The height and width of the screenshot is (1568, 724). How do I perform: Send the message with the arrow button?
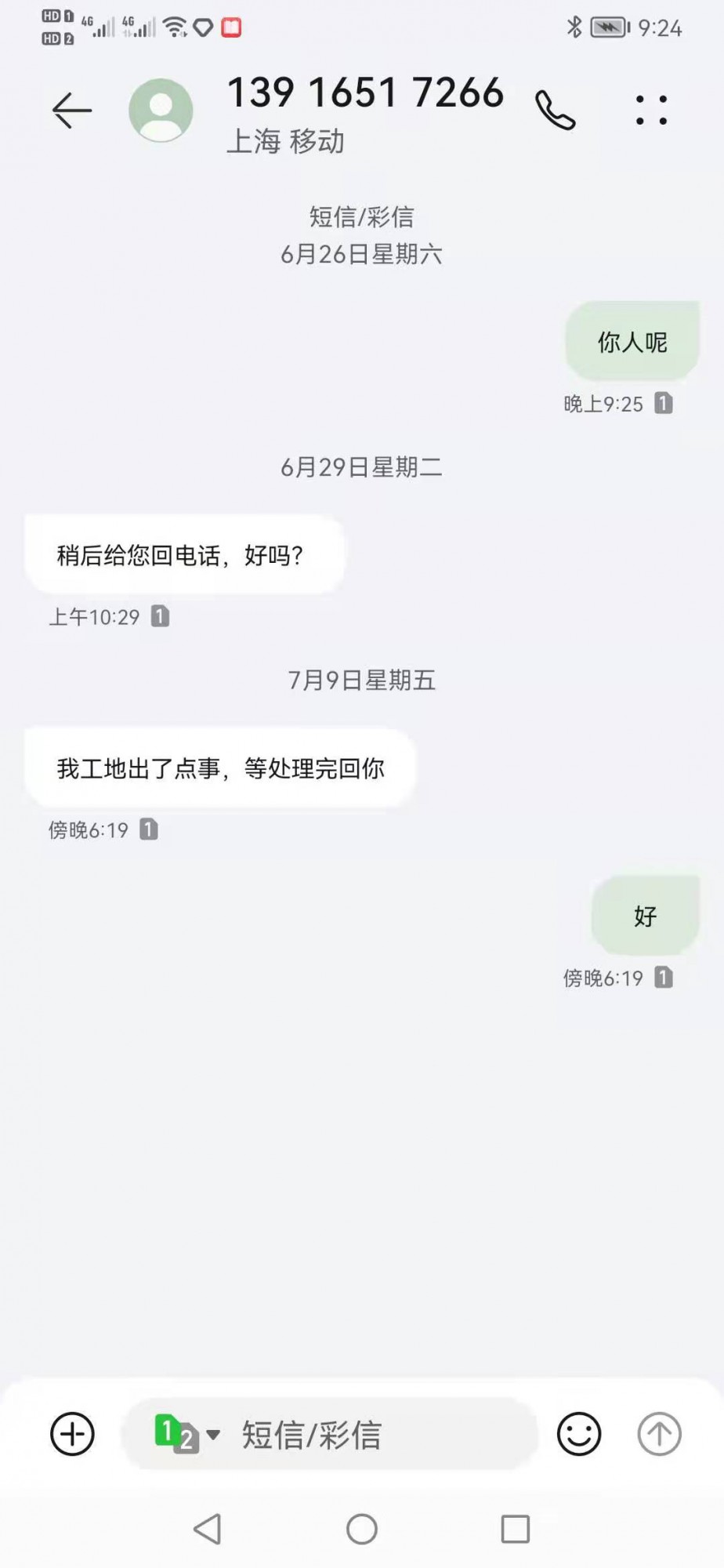[659, 1434]
